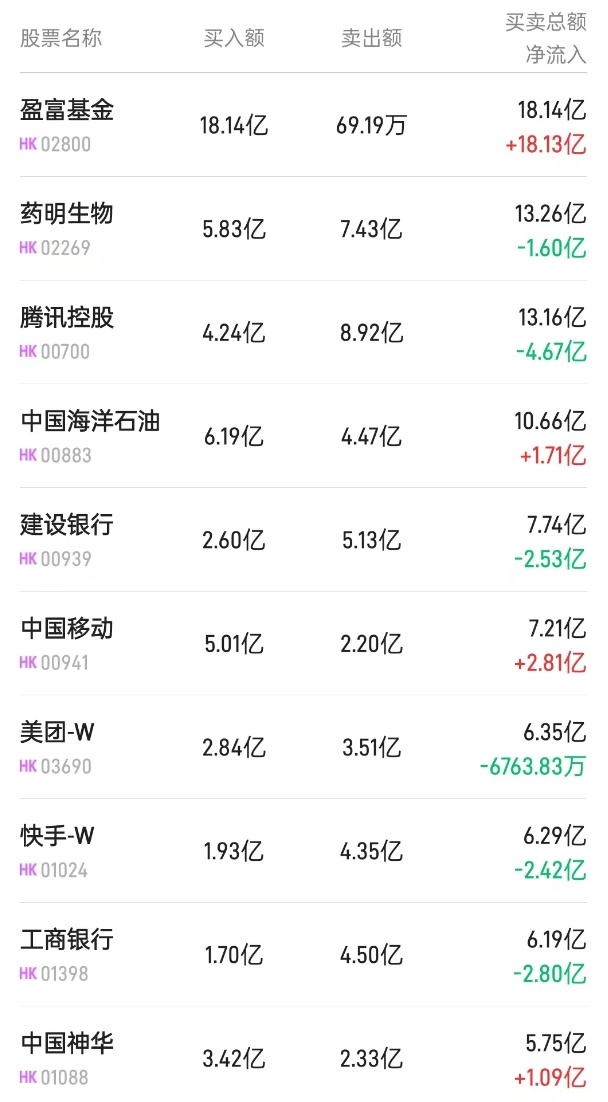Select 快手-W from the list
Image resolution: width=608 pixels, height=1102 pixels.
click(x=58, y=836)
